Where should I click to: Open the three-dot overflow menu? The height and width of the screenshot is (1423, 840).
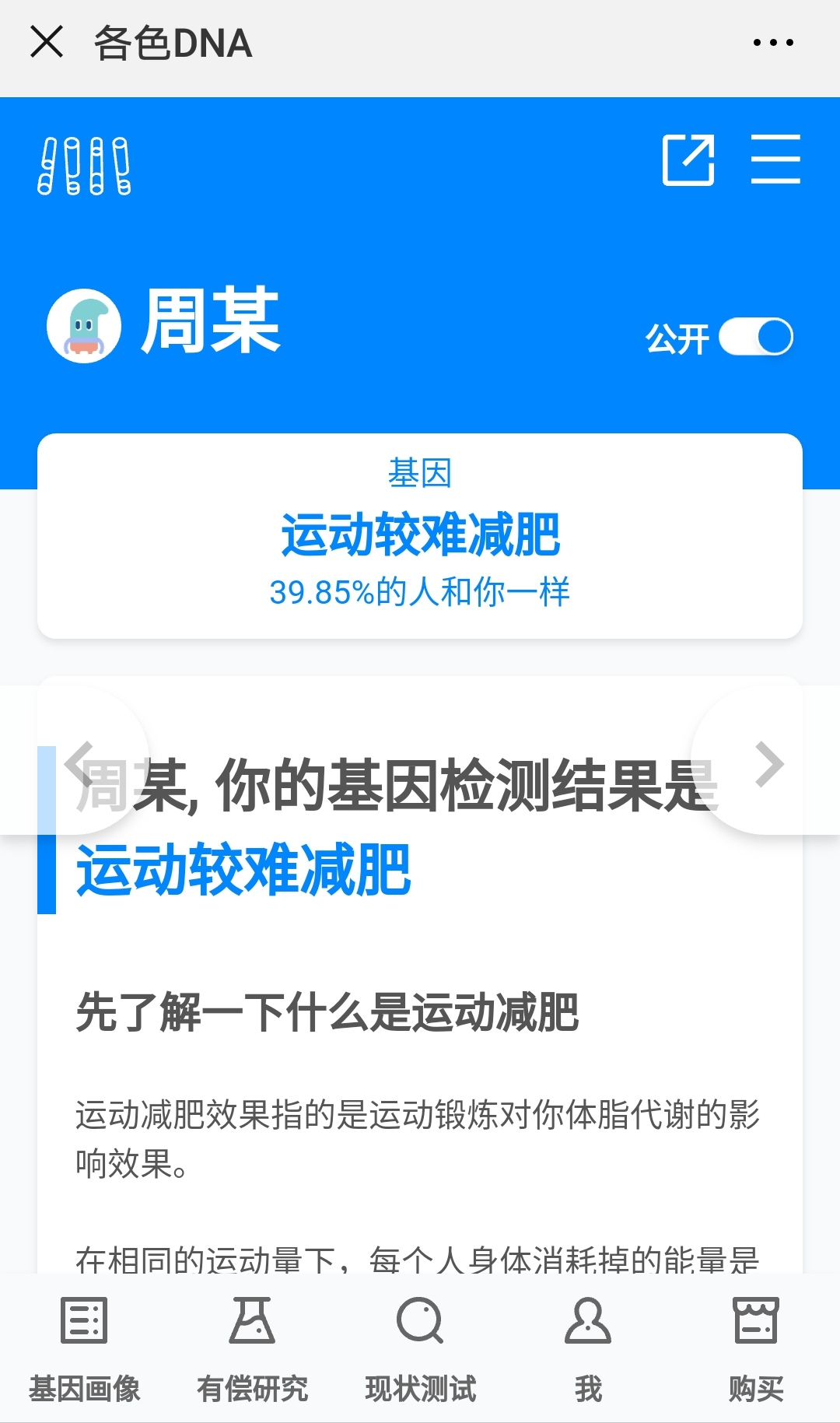(773, 43)
